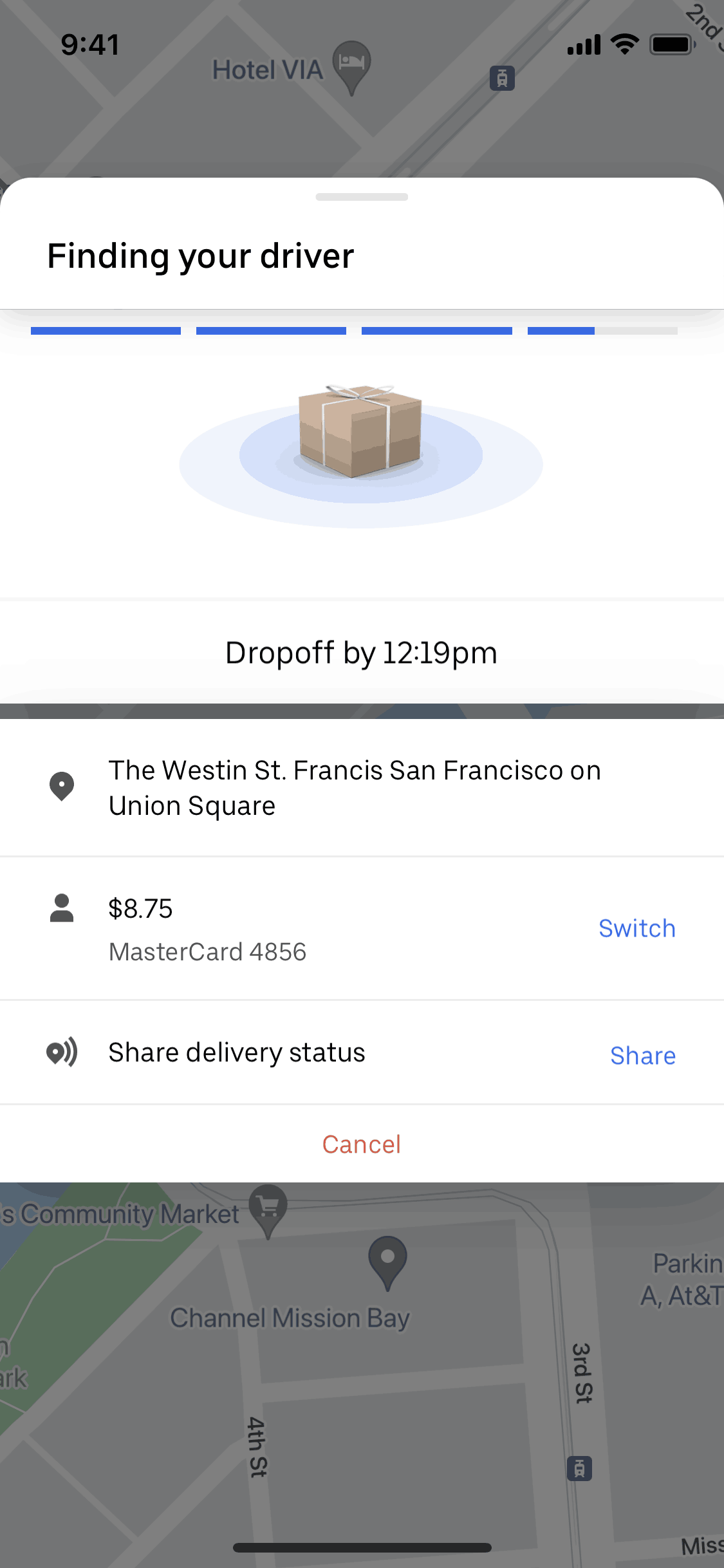Share the delivery status
The image size is (724, 1568).
point(642,1056)
